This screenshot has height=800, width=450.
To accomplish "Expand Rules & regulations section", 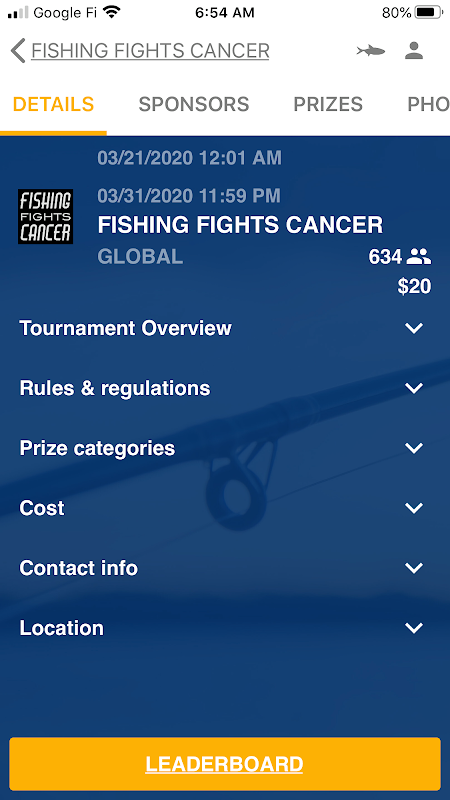I will click(x=225, y=388).
